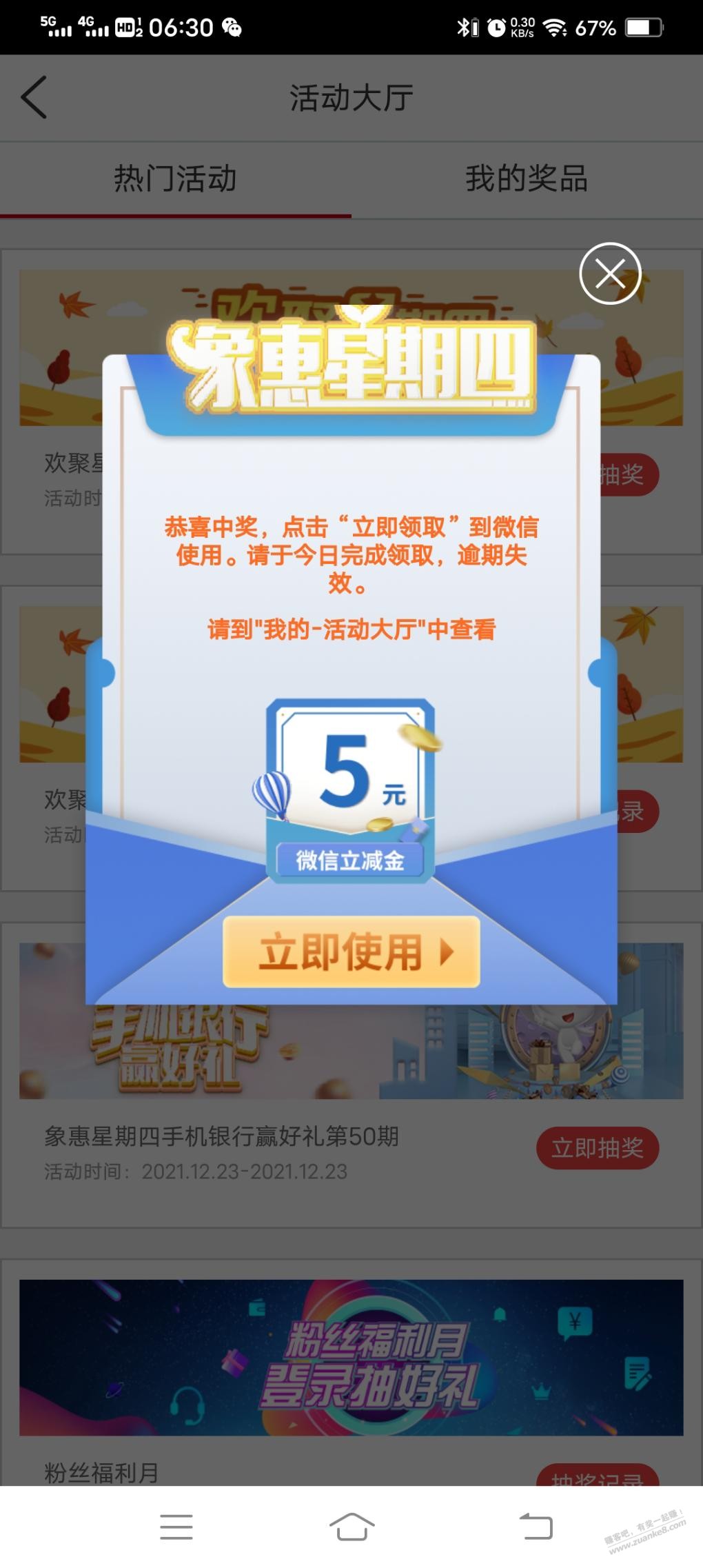Tap the system back button
This screenshot has height=1568, width=703.
(536, 1527)
